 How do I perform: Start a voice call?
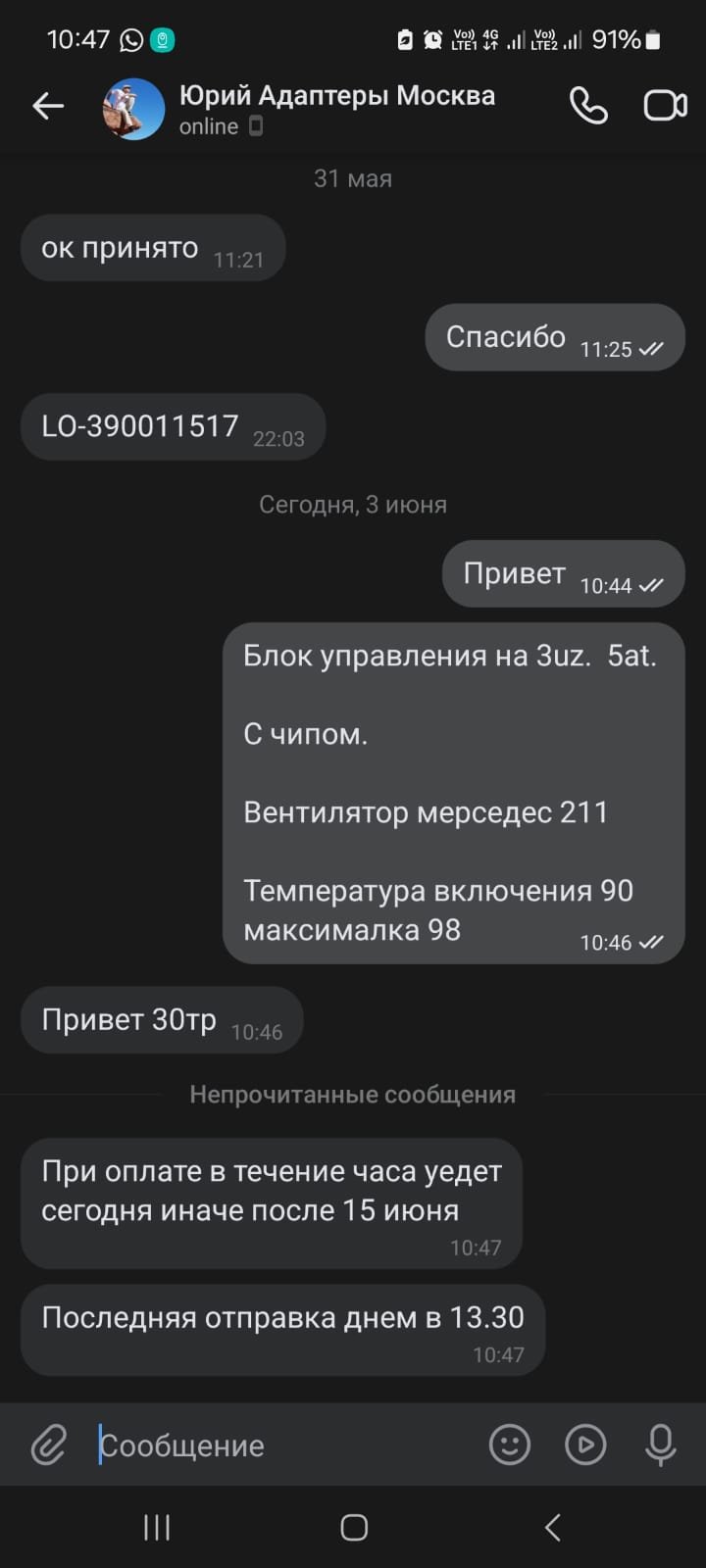(588, 106)
